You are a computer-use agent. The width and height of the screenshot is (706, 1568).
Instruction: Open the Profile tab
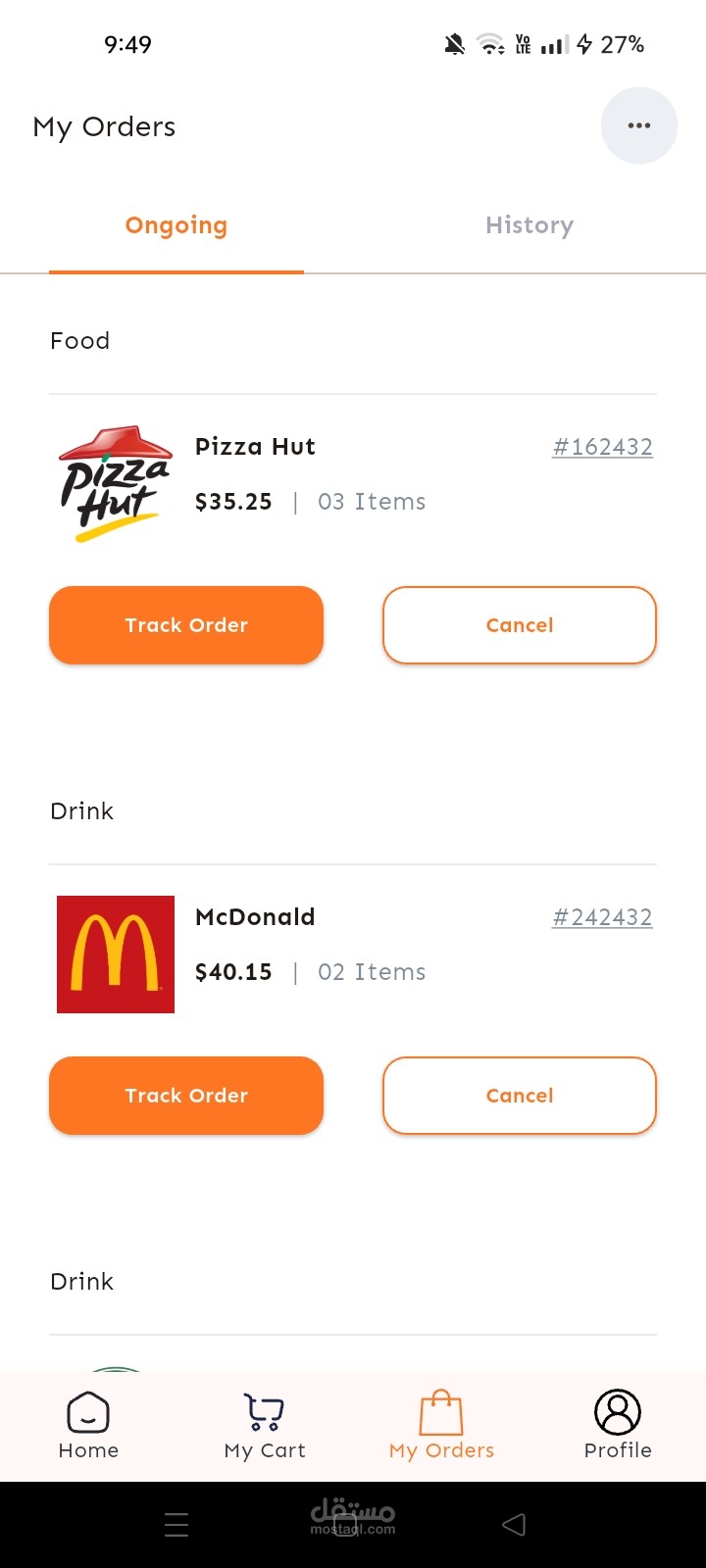[618, 1426]
